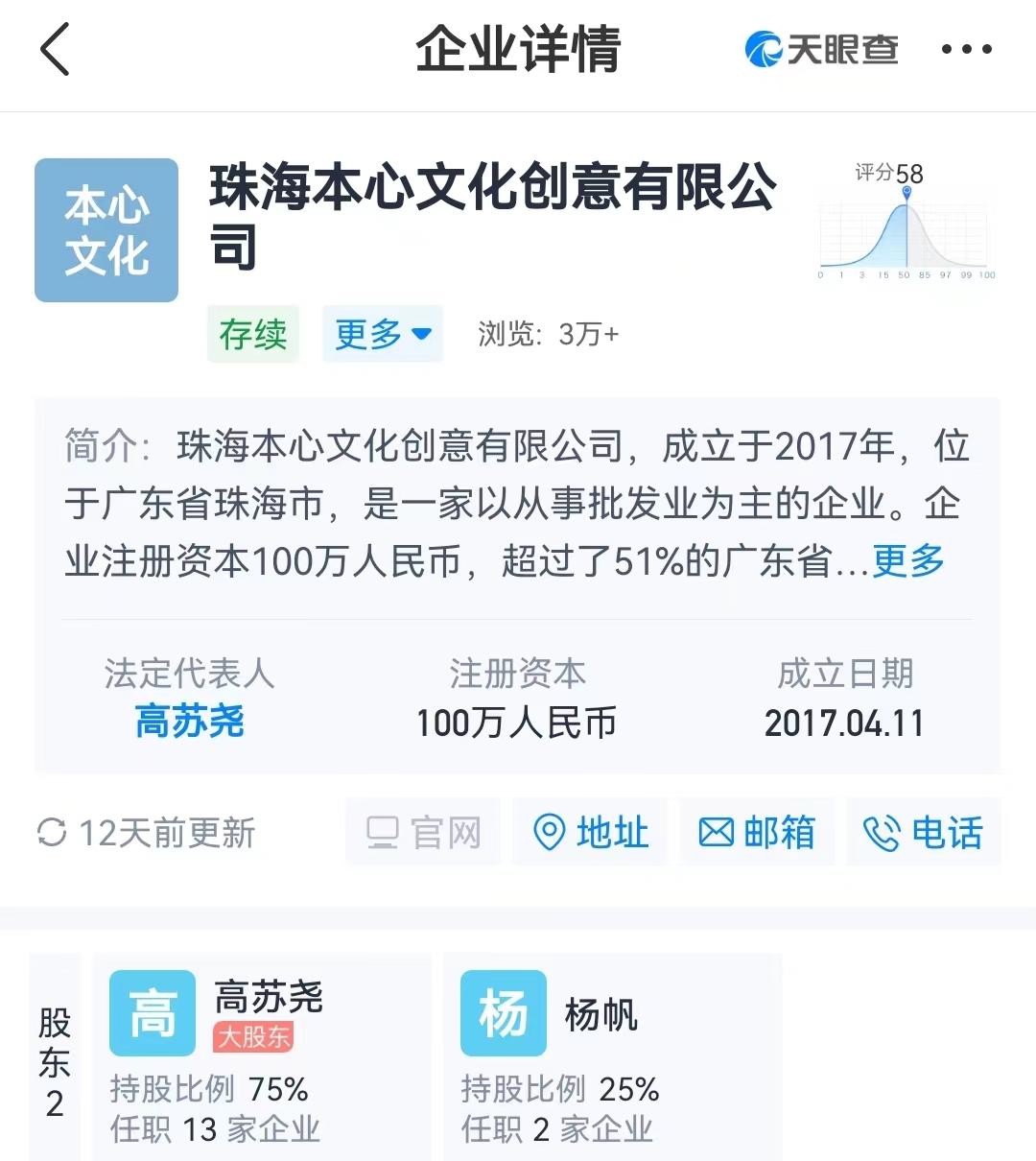1036x1161 pixels.
Task: Tap the 电话 phone icon
Action: 883,833
